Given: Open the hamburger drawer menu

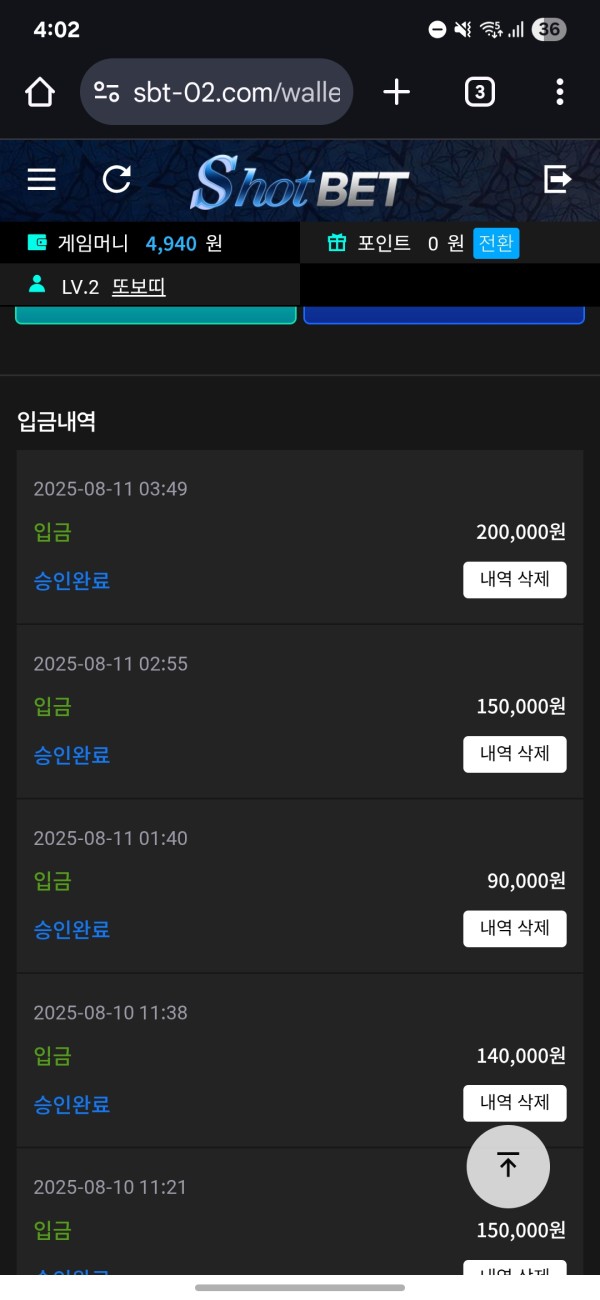Looking at the screenshot, I should click(x=41, y=179).
